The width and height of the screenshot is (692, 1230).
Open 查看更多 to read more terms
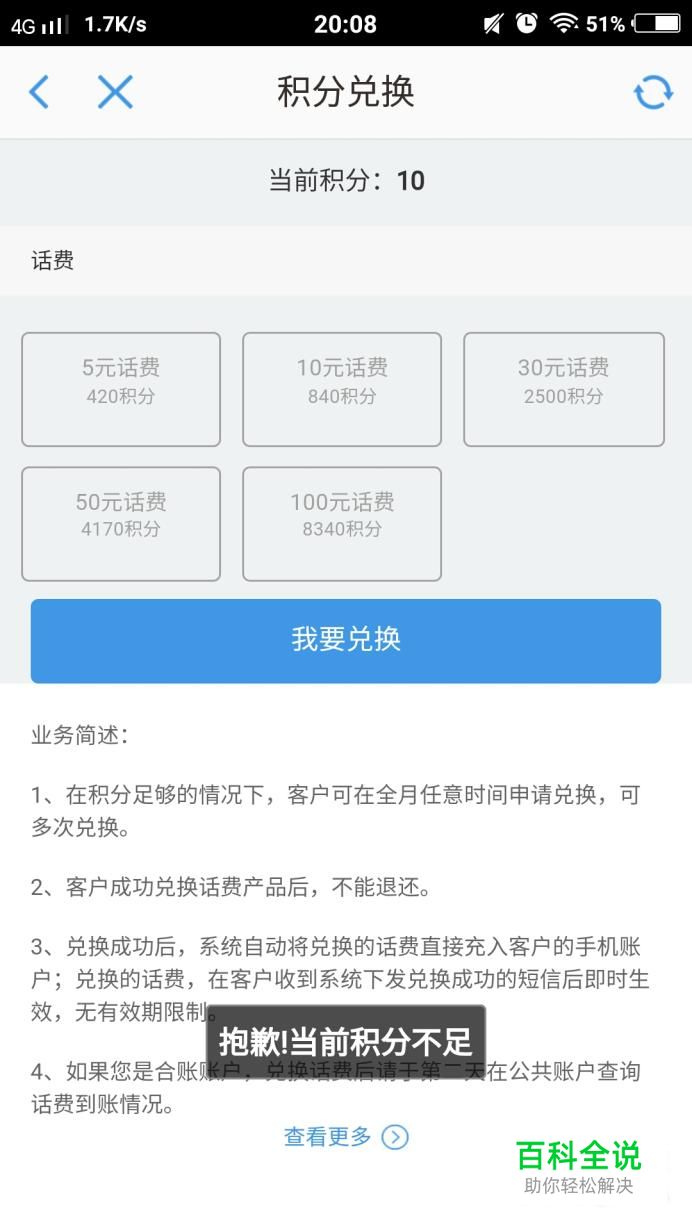click(x=346, y=1137)
